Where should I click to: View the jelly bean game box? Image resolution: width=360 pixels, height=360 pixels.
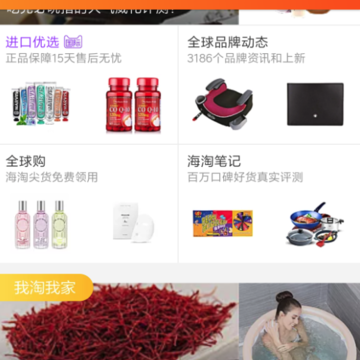(x=223, y=223)
